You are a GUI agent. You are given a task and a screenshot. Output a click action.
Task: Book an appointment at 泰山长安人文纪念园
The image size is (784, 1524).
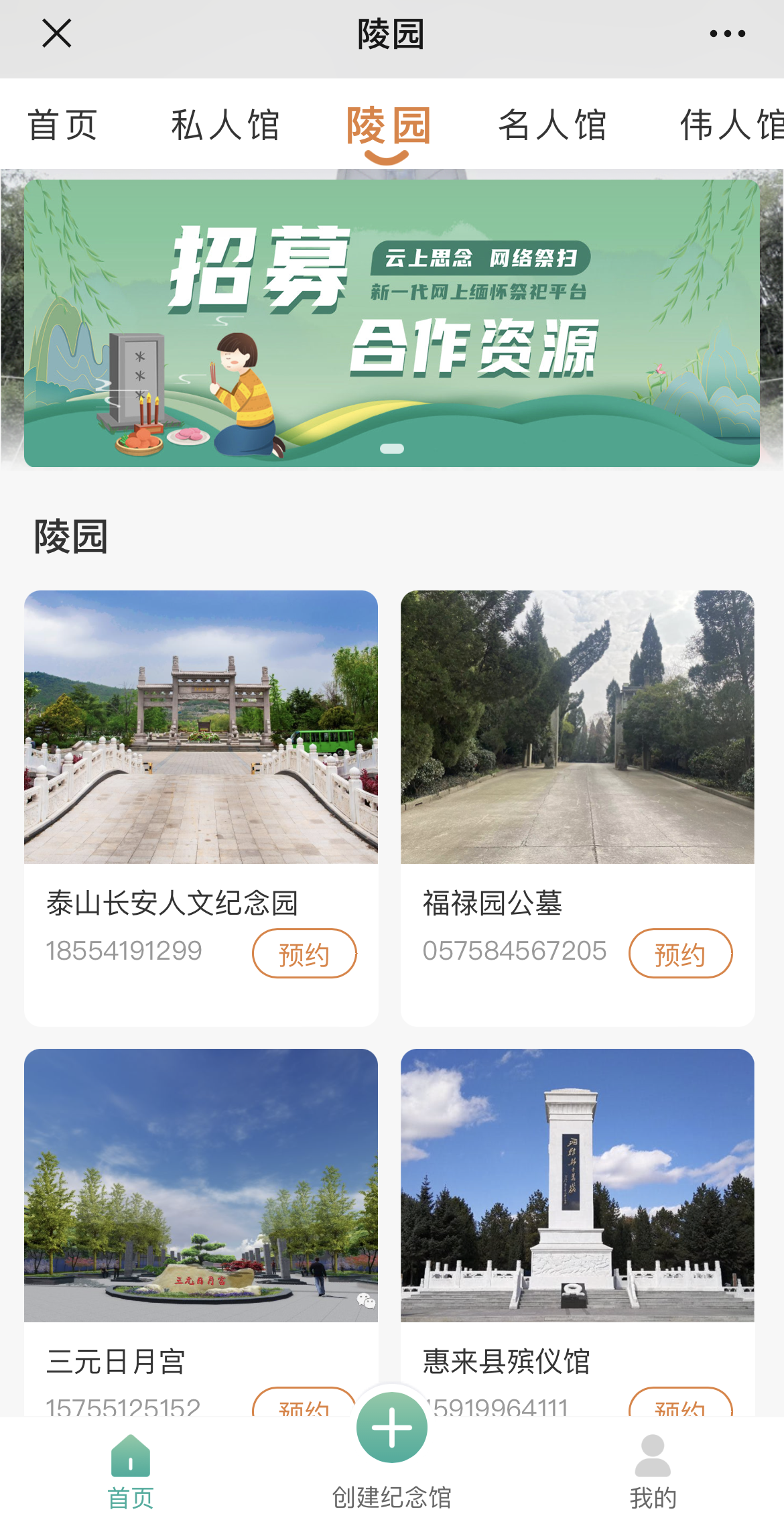click(x=304, y=954)
